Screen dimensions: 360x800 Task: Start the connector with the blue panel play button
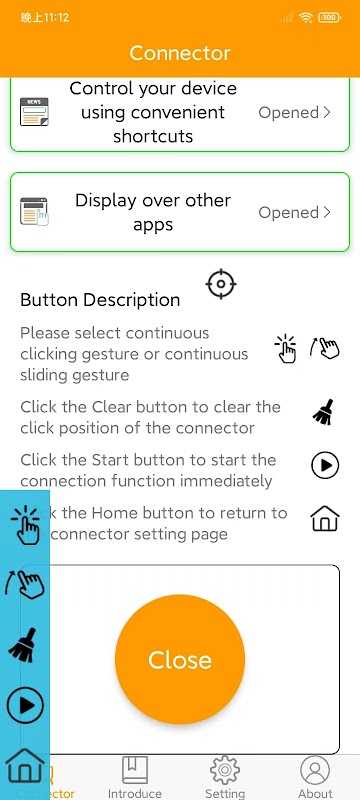point(25,705)
